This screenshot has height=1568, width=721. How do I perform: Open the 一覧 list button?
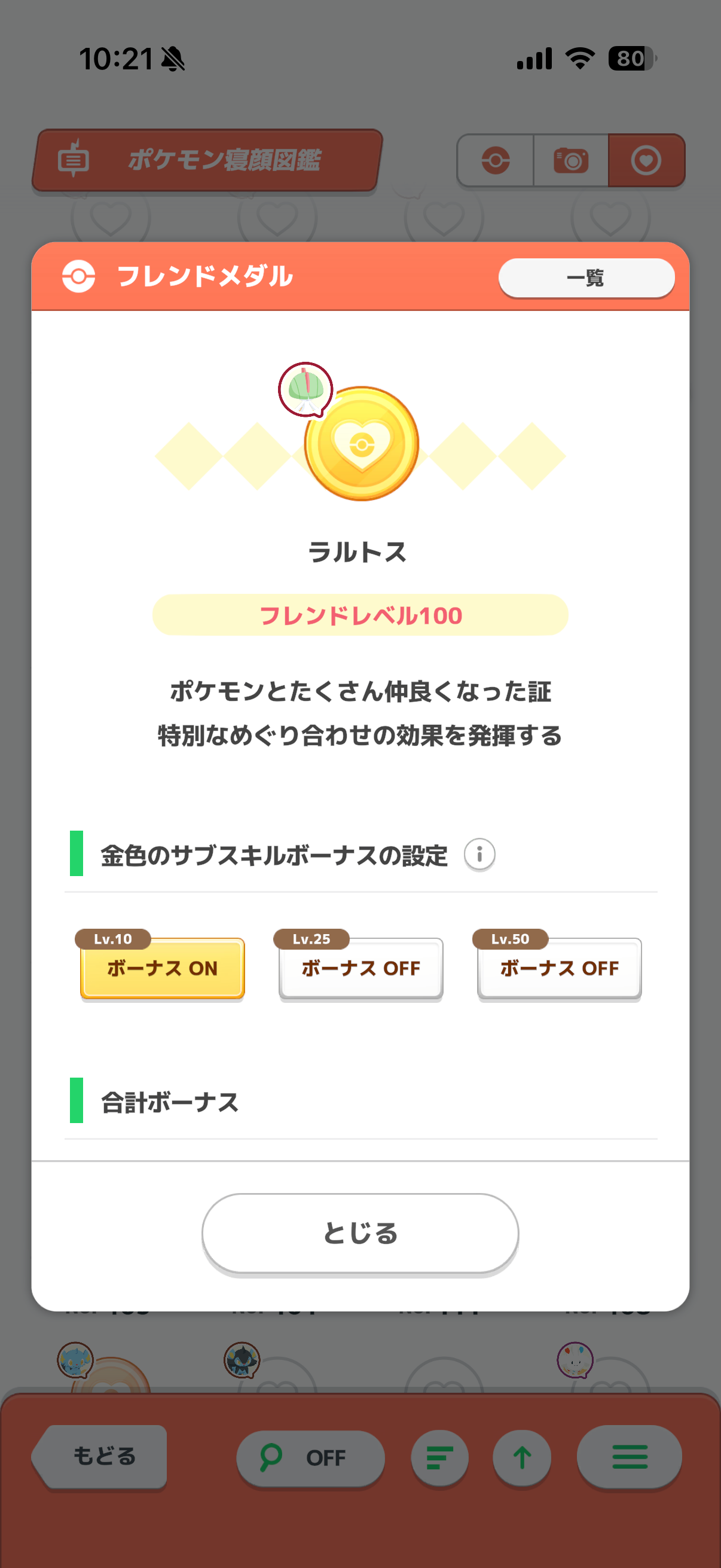coord(586,278)
